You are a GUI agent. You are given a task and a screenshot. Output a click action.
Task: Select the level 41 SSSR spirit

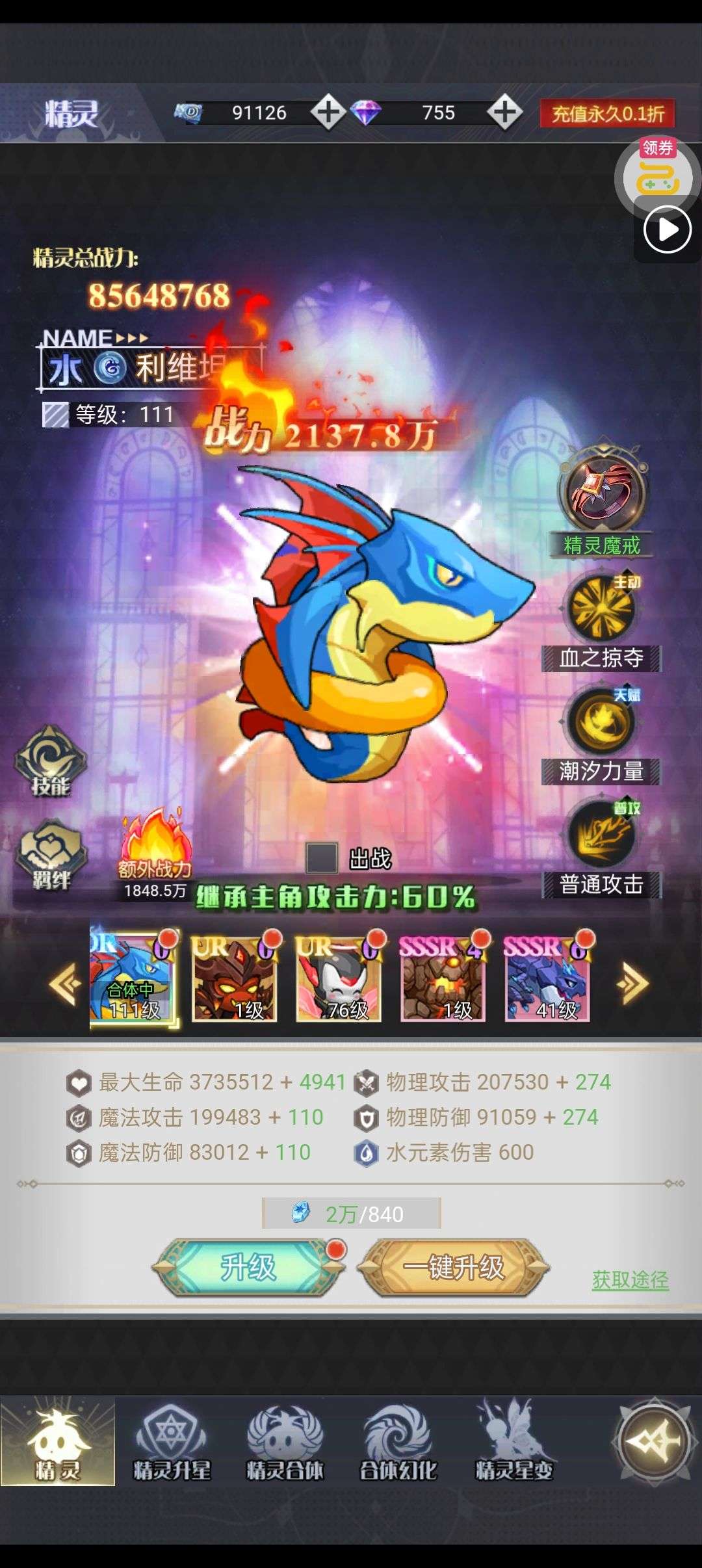tap(547, 979)
